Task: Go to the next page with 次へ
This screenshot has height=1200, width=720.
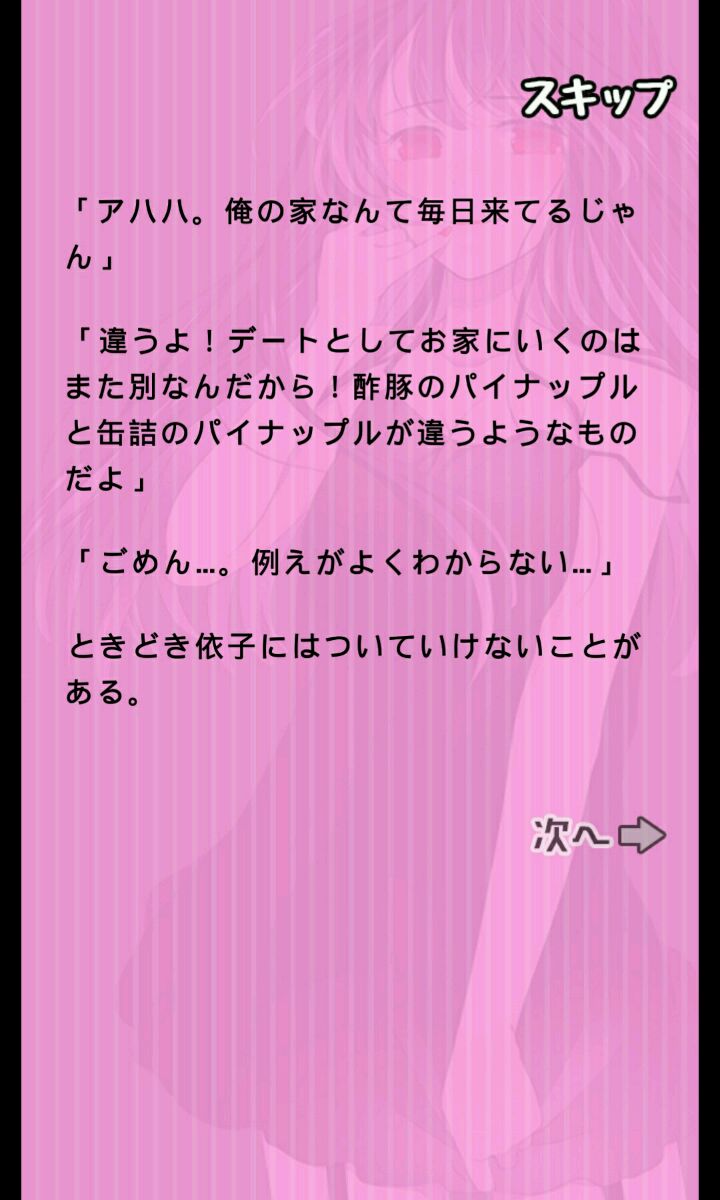Action: pos(598,836)
